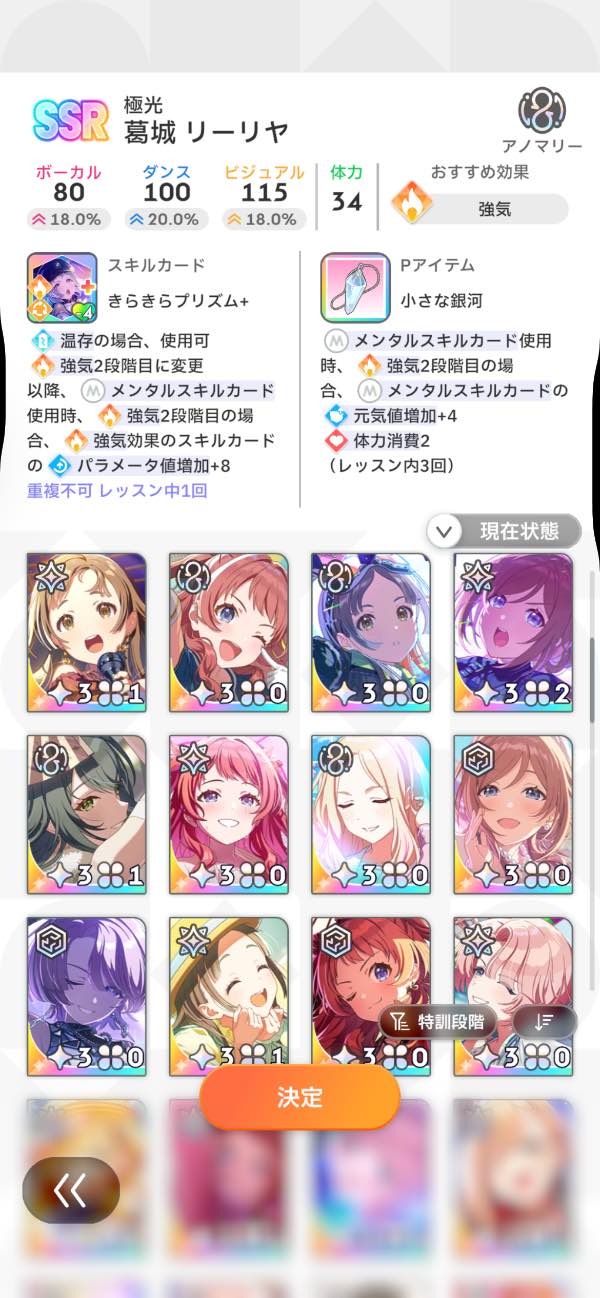
Task: Confirm selection with the 決定 button
Action: pos(299,1095)
